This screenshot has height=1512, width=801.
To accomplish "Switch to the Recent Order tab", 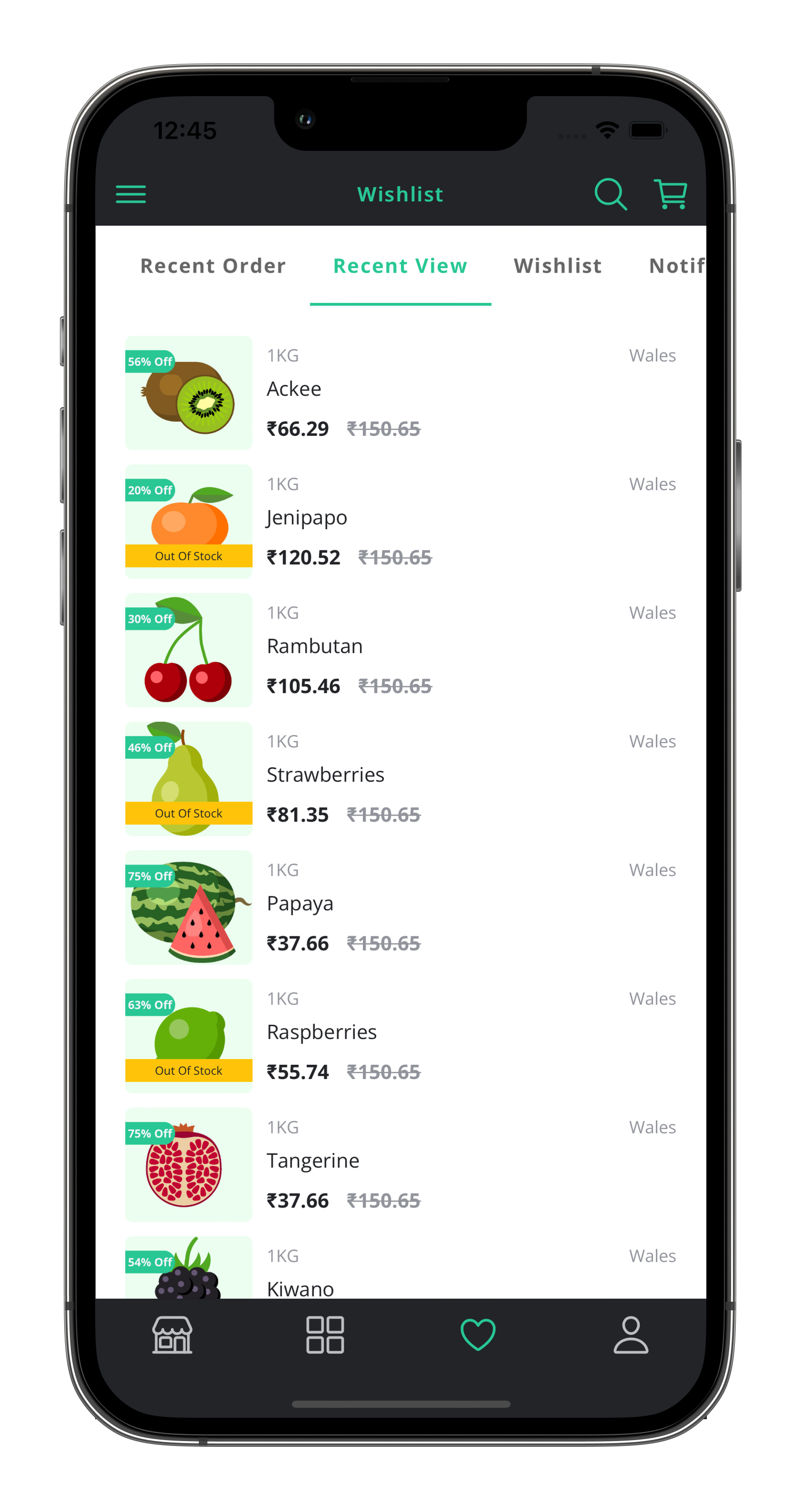I will point(213,266).
